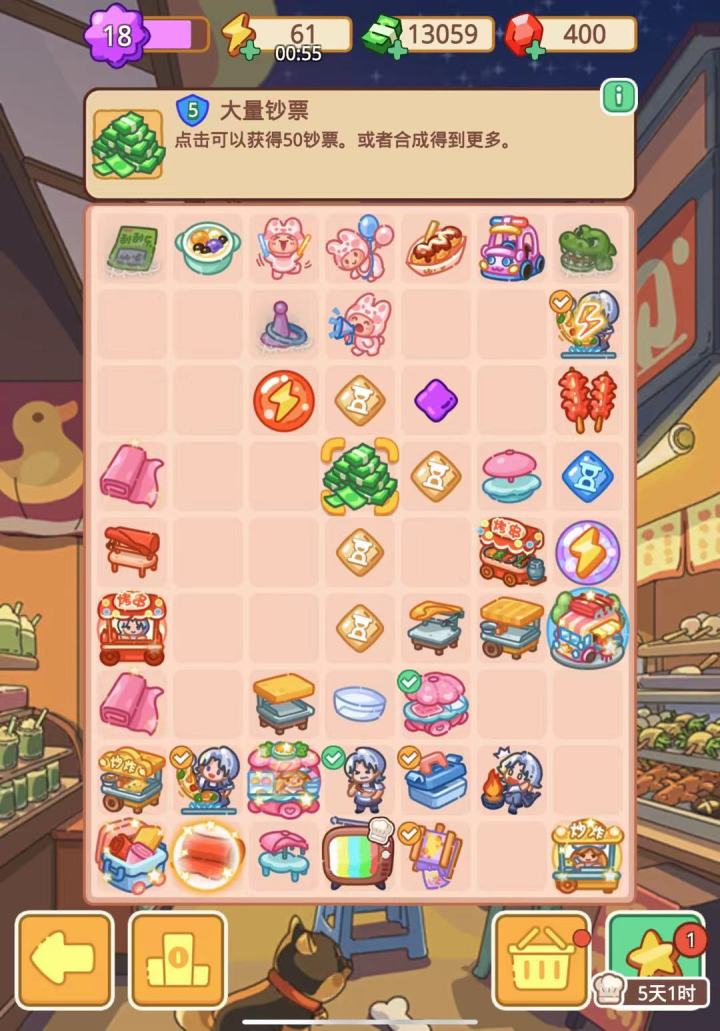Tap the purple gem piece on the grid
720x1031 pixels.
pos(434,398)
